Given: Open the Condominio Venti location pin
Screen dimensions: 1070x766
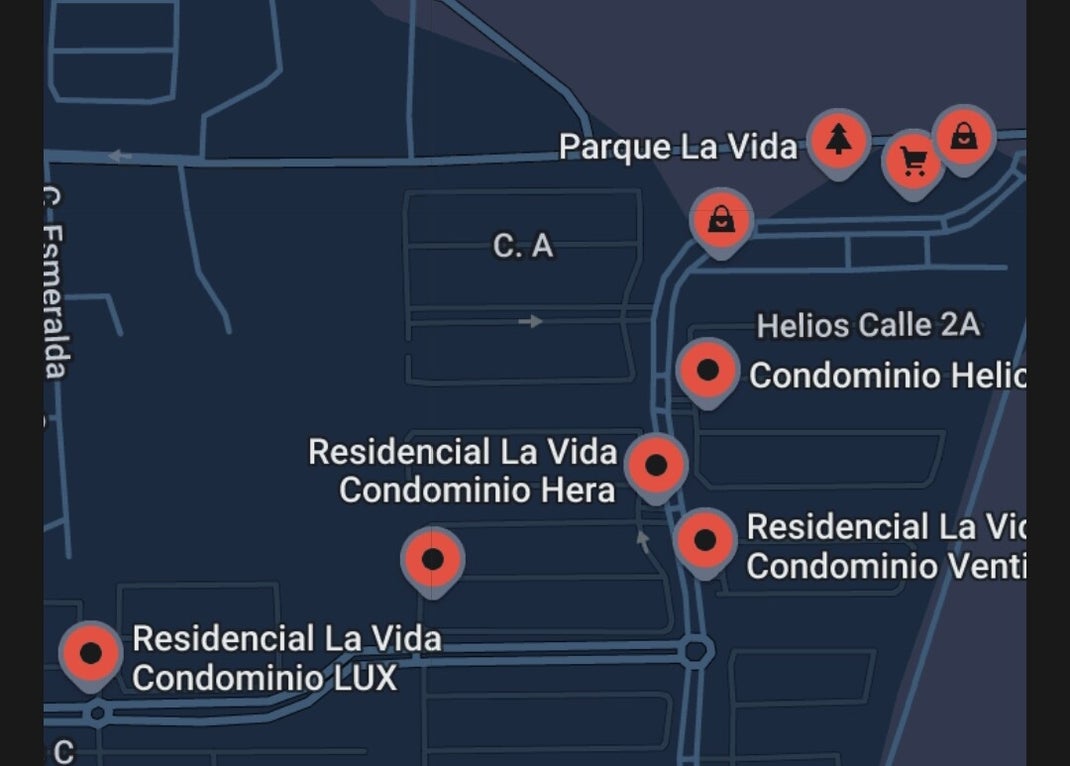Looking at the screenshot, I should click(705, 541).
